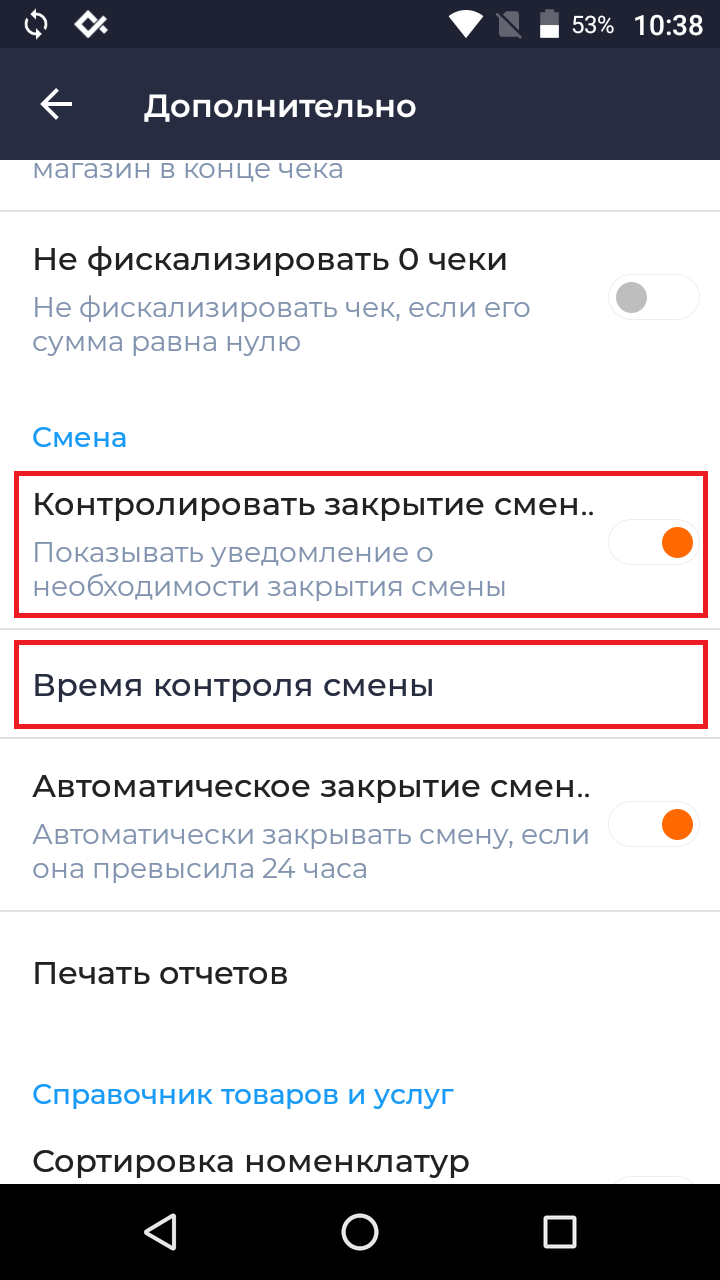Disable the Автоматическое закрытие смены switch
The image size is (720, 1280).
(x=653, y=825)
